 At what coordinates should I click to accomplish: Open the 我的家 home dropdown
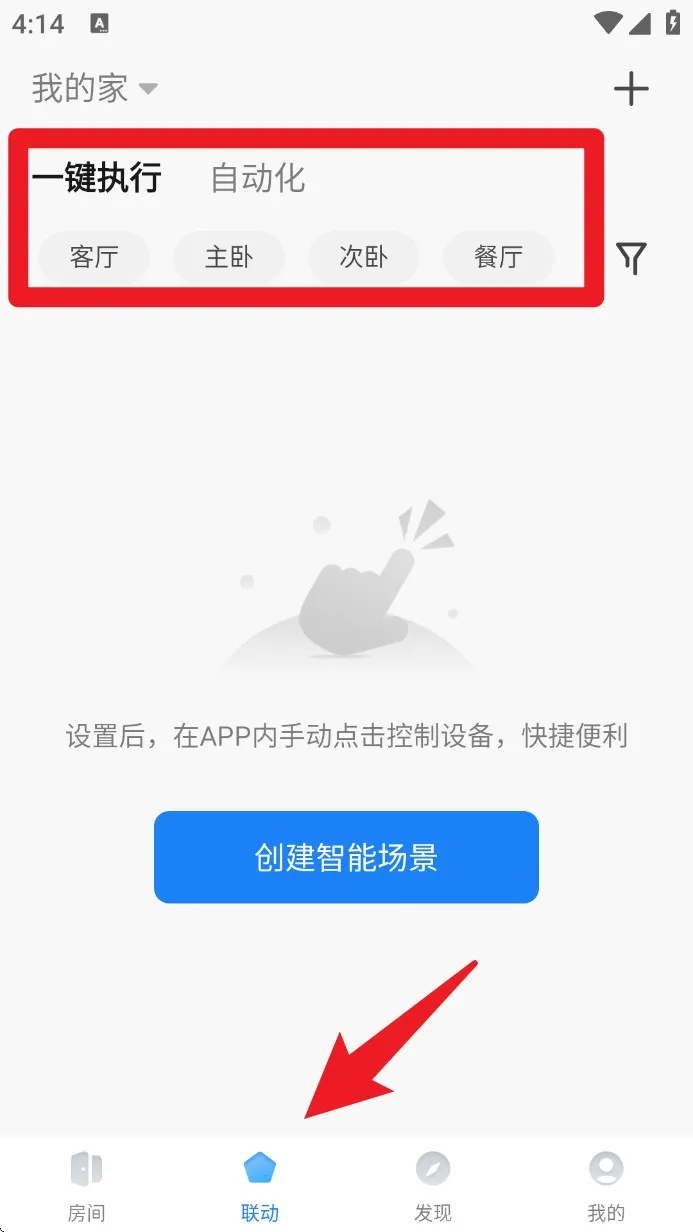tap(95, 88)
